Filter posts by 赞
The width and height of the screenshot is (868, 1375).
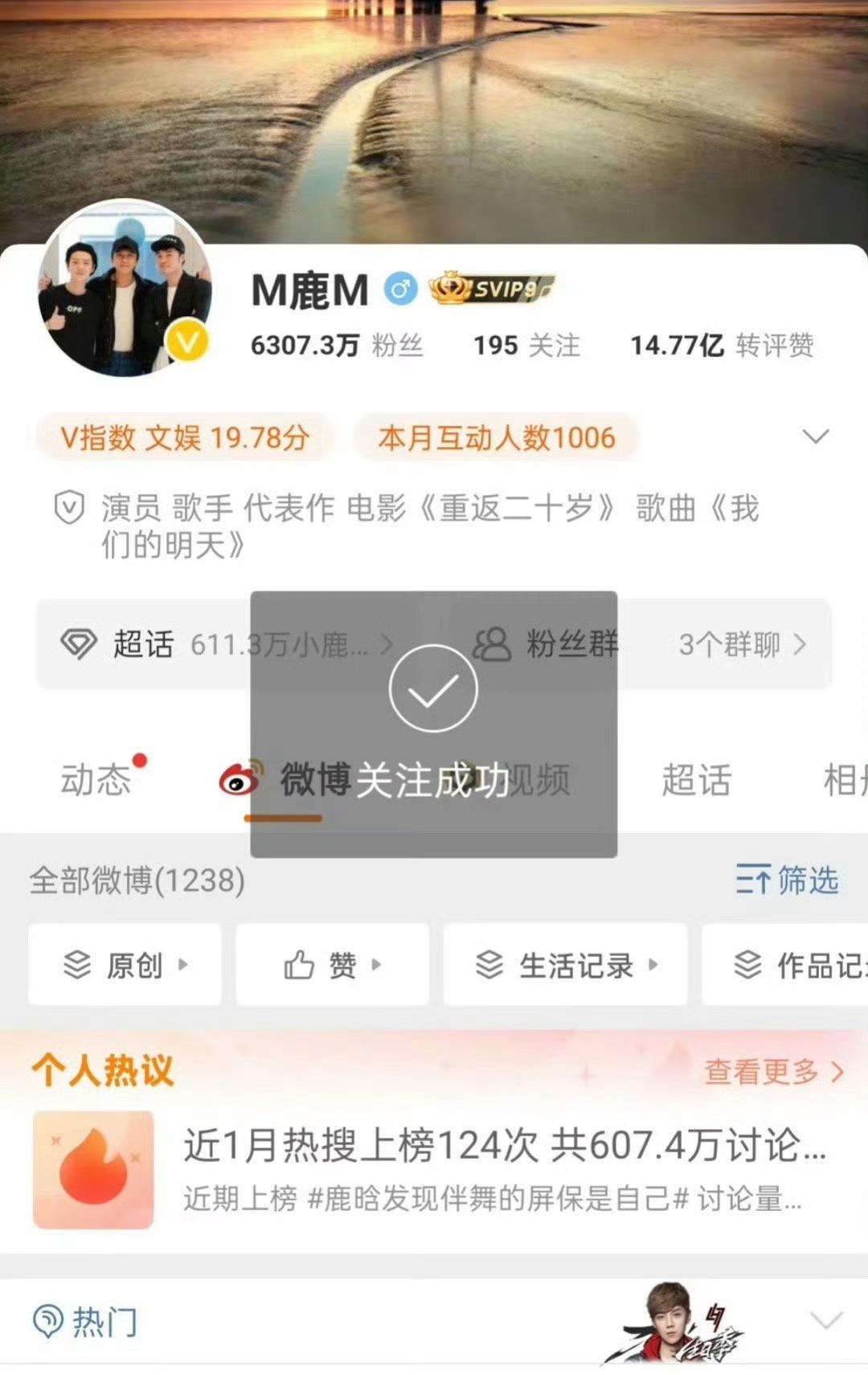332,965
